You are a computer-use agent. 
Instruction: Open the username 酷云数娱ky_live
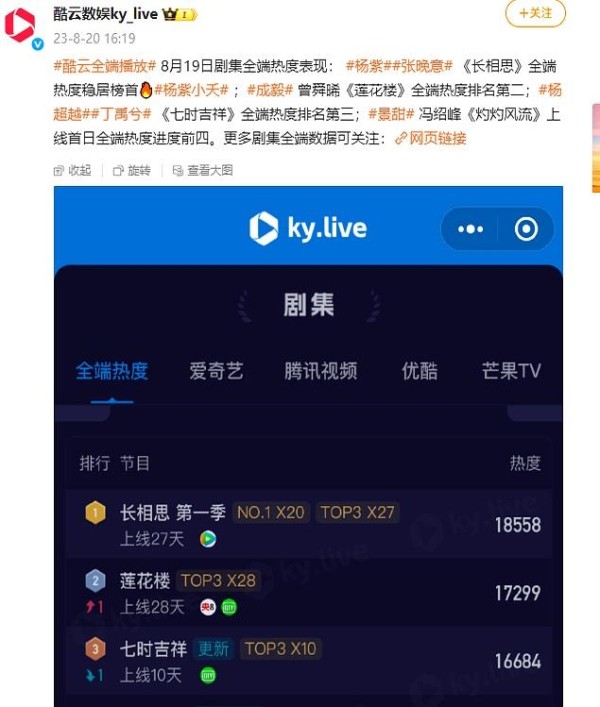(x=104, y=14)
